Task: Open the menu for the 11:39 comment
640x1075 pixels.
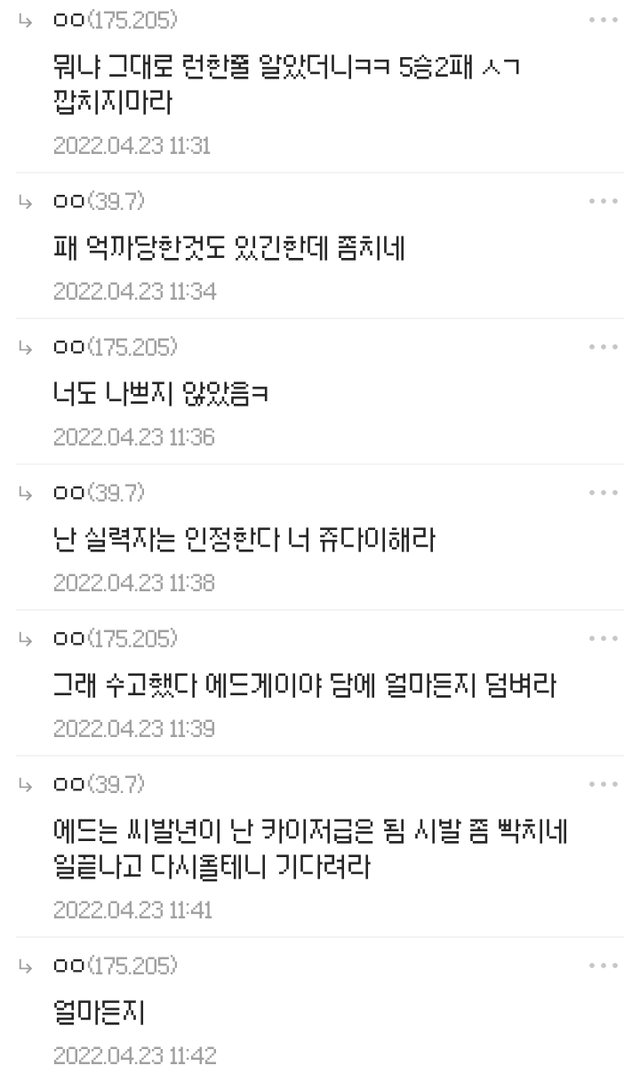Action: 603,638
